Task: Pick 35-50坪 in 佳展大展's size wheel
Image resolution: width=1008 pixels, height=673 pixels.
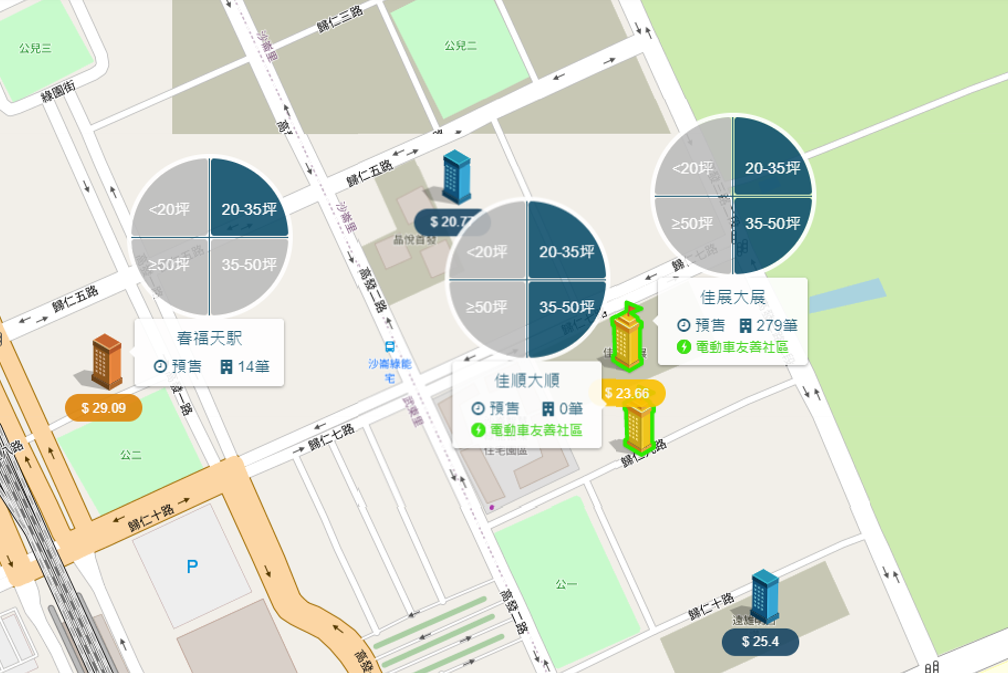Action: (771, 223)
